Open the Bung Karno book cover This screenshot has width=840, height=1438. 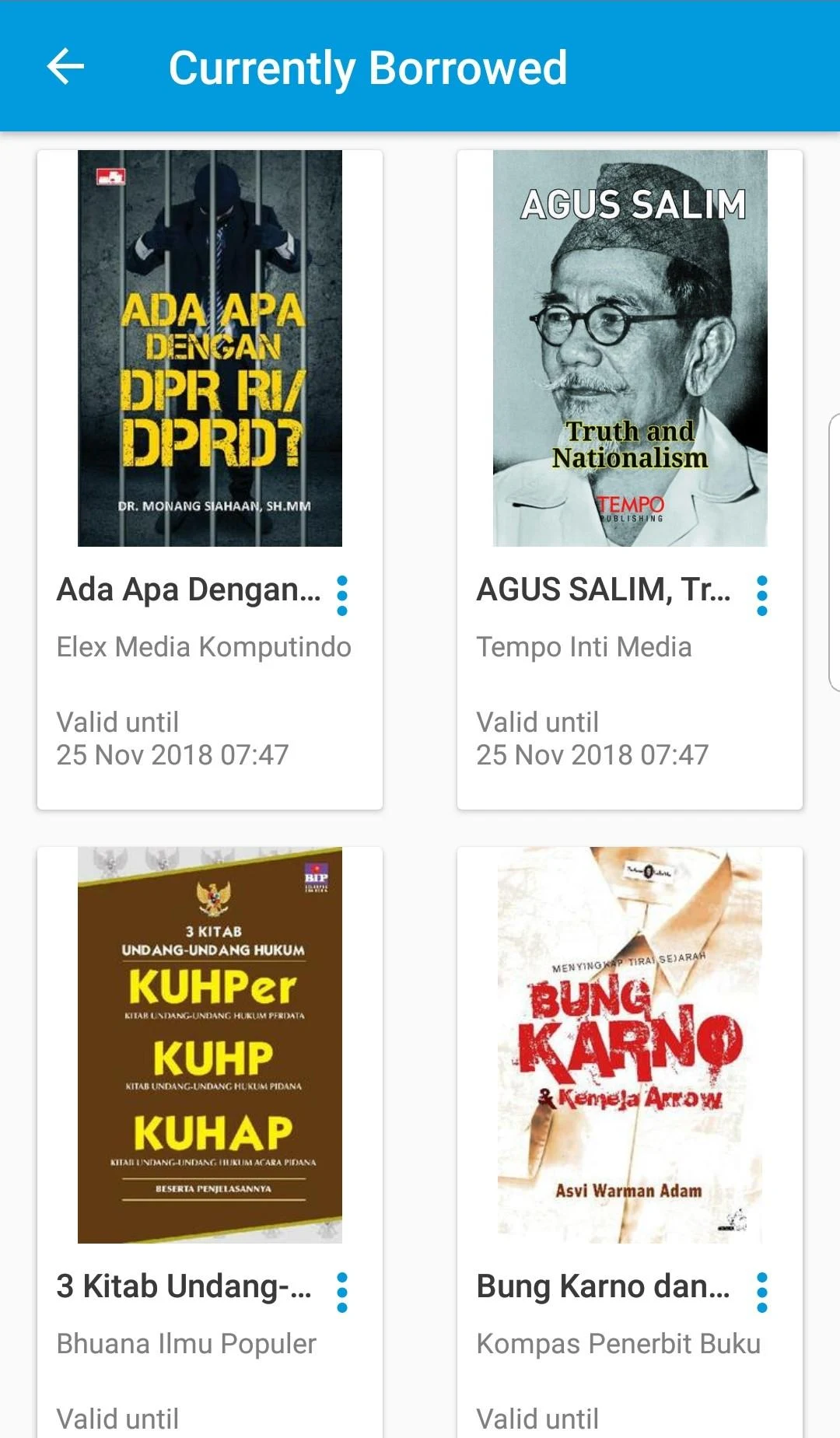(x=630, y=1044)
